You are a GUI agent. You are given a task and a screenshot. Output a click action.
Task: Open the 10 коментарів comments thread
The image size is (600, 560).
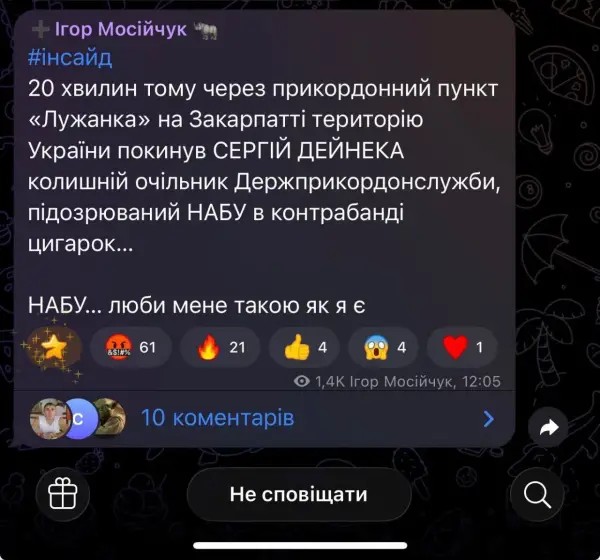click(218, 418)
